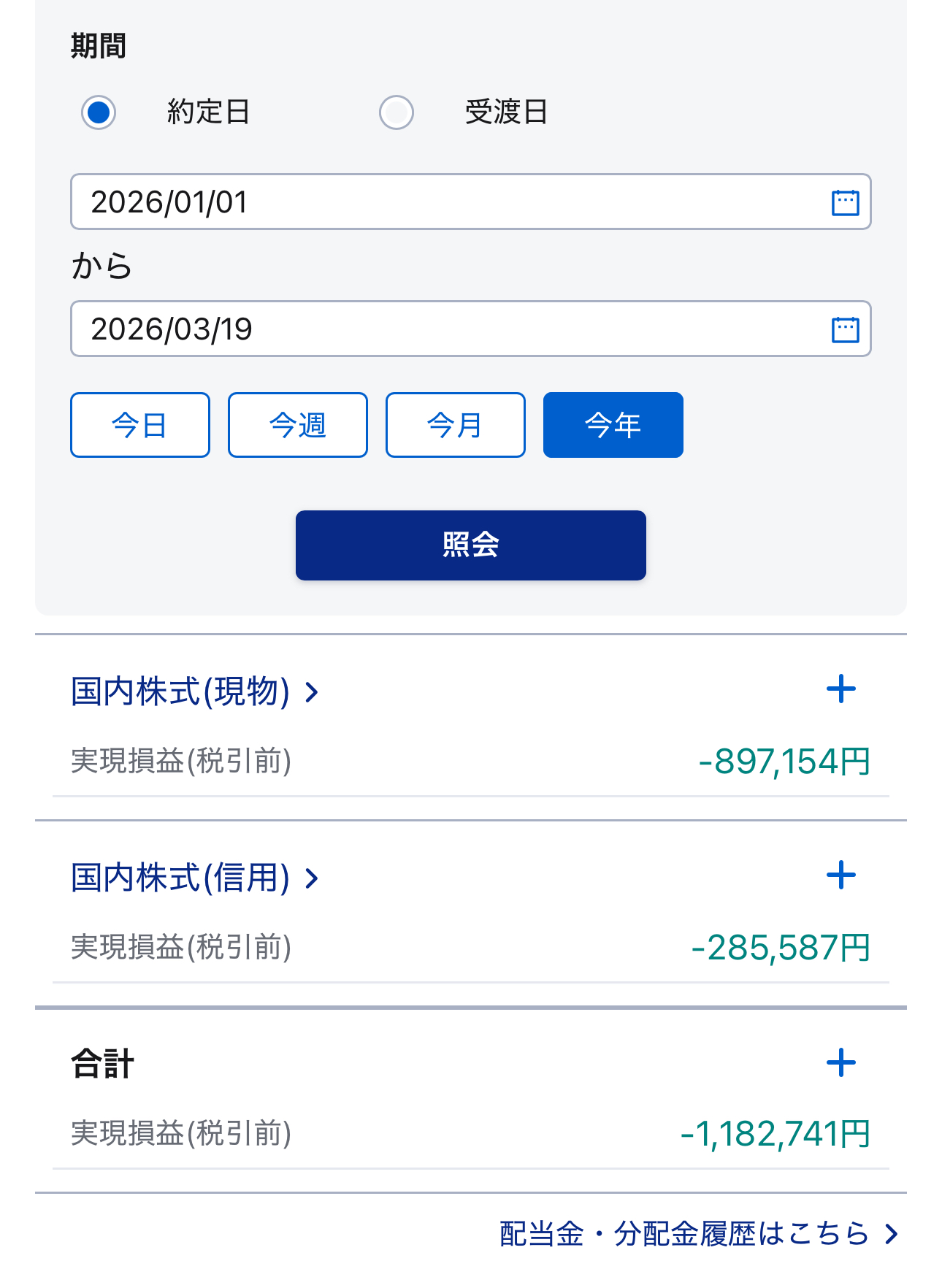This screenshot has height=1288, width=942.
Task: Tap the 照会 inquiry button
Action: tap(471, 545)
